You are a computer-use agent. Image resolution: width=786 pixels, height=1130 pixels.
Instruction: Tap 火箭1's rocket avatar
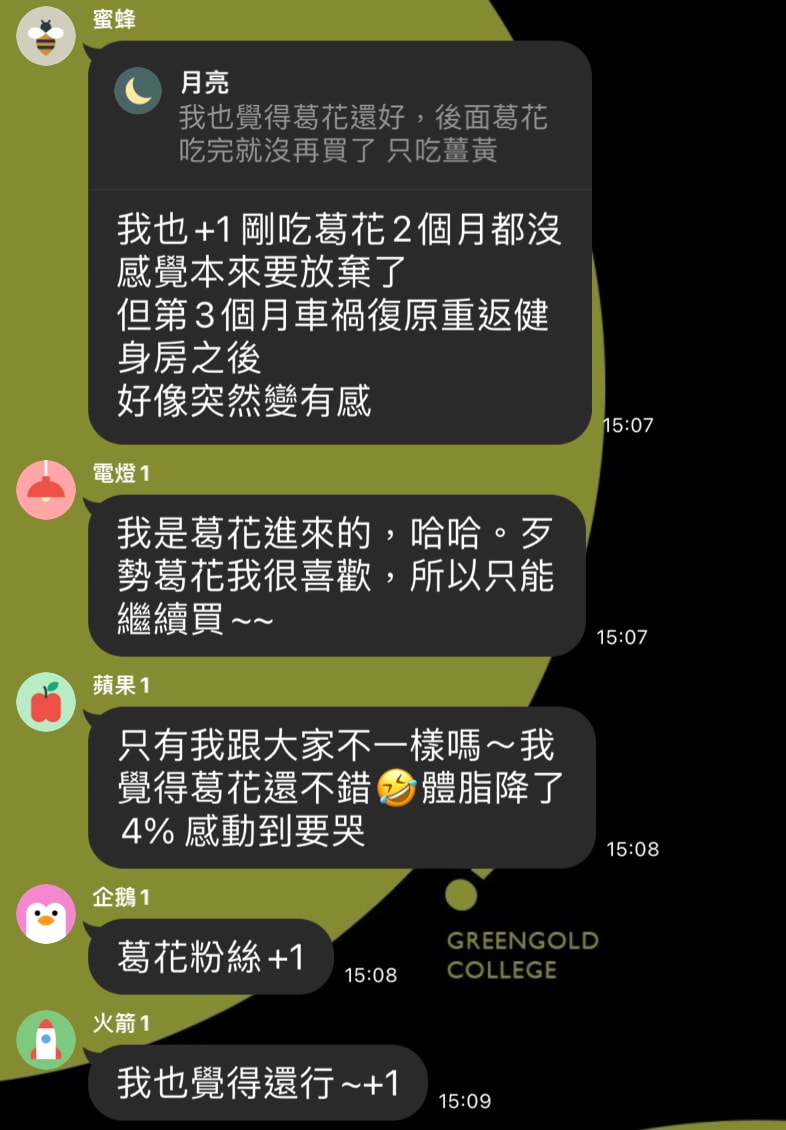(x=46, y=1039)
